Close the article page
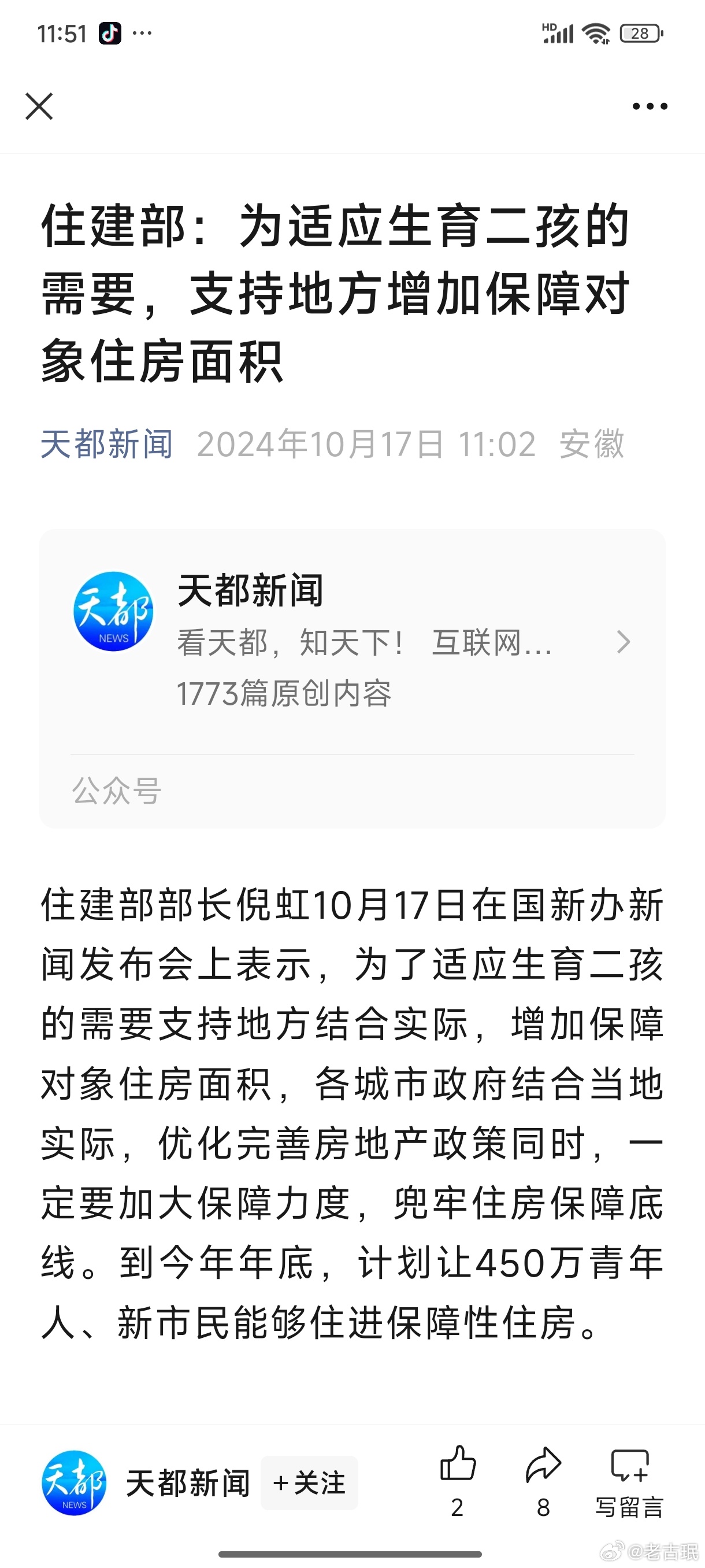Screen dimensions: 705x1568 39,106
